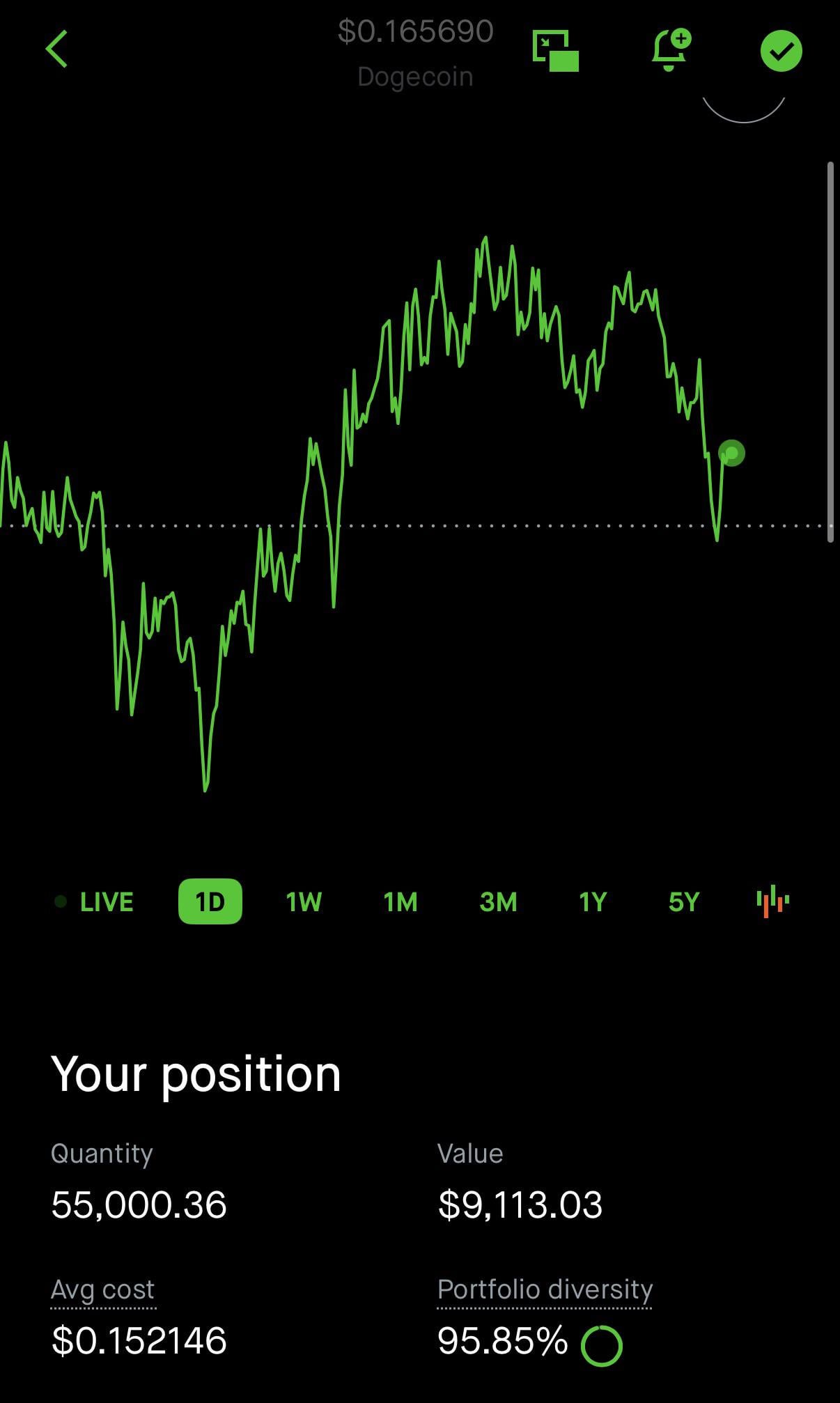840x1403 pixels.
Task: Switch to the 1M chart range
Action: pyautogui.click(x=400, y=902)
